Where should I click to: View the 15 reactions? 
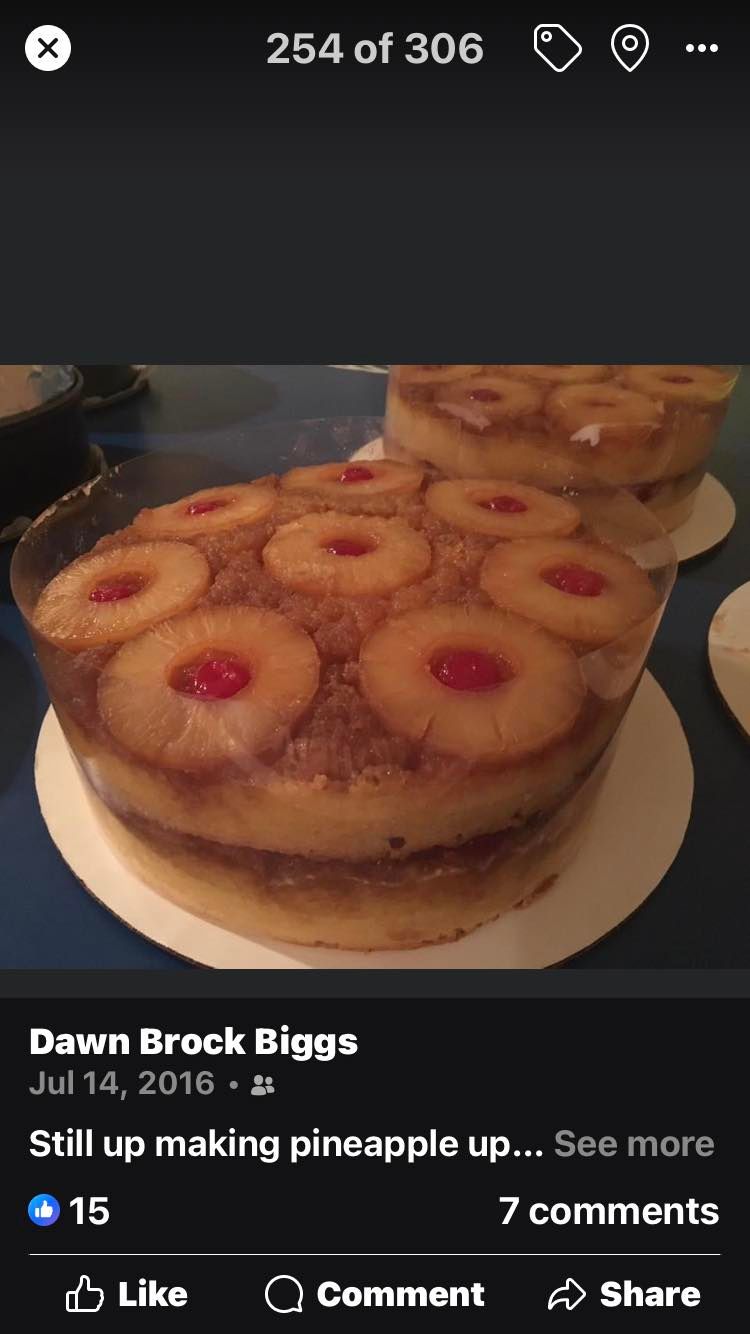point(70,1211)
